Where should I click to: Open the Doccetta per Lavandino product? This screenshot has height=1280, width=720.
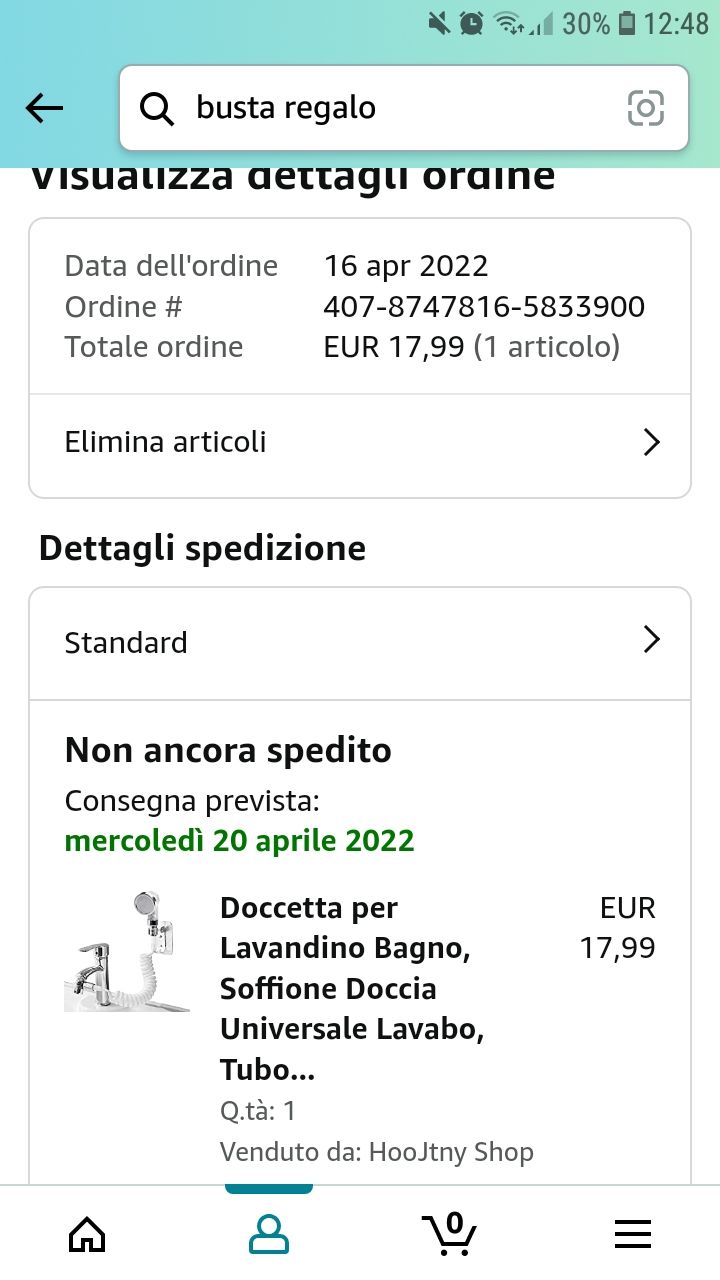pyautogui.click(x=352, y=989)
